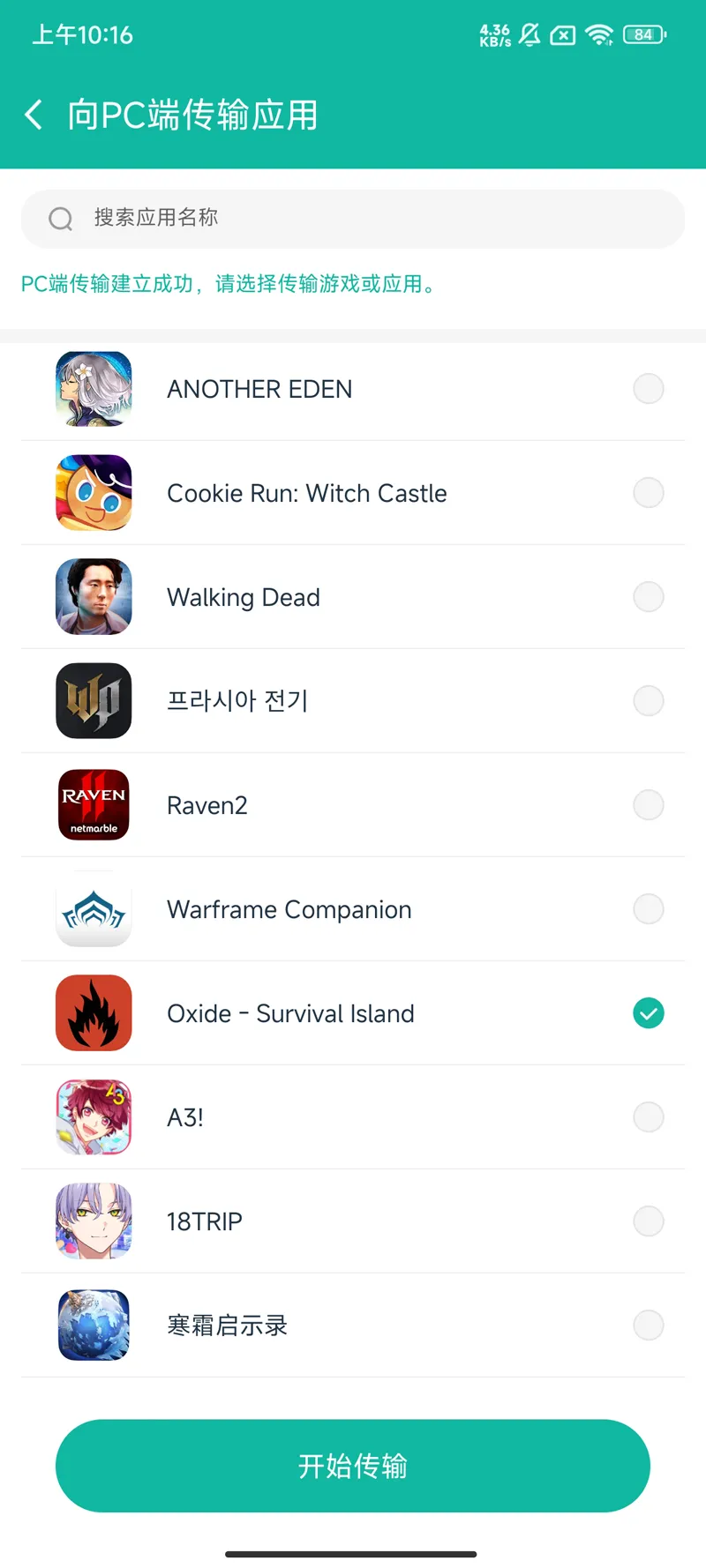
Task: Check the Walking Dead app
Action: pos(648,597)
